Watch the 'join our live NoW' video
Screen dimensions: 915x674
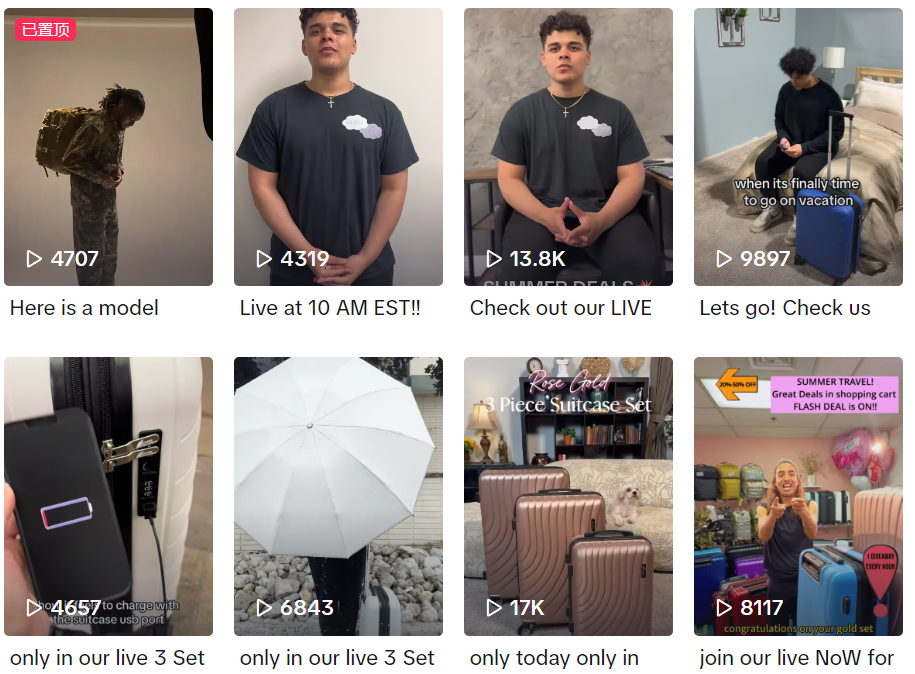tap(798, 496)
